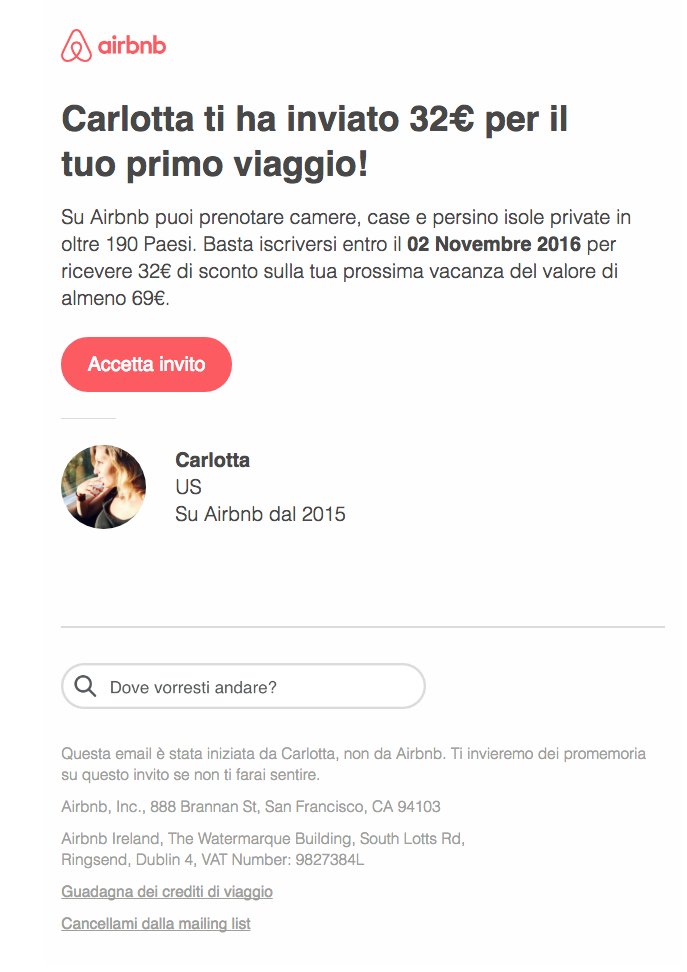This screenshot has height=972, width=687.
Task: Open the Guadagna dei crediti di viaggio link
Action: [x=167, y=891]
